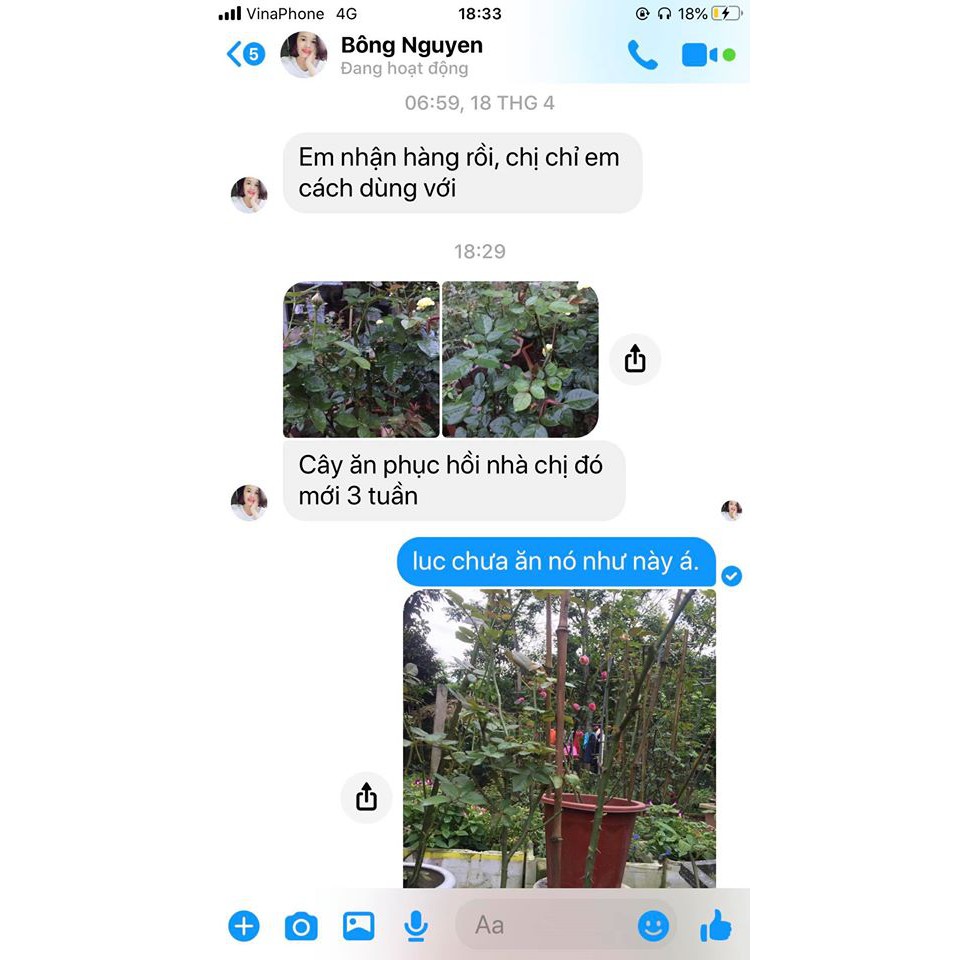This screenshot has height=960, width=960.
Task: Open the photo gallery picker
Action: point(358,926)
